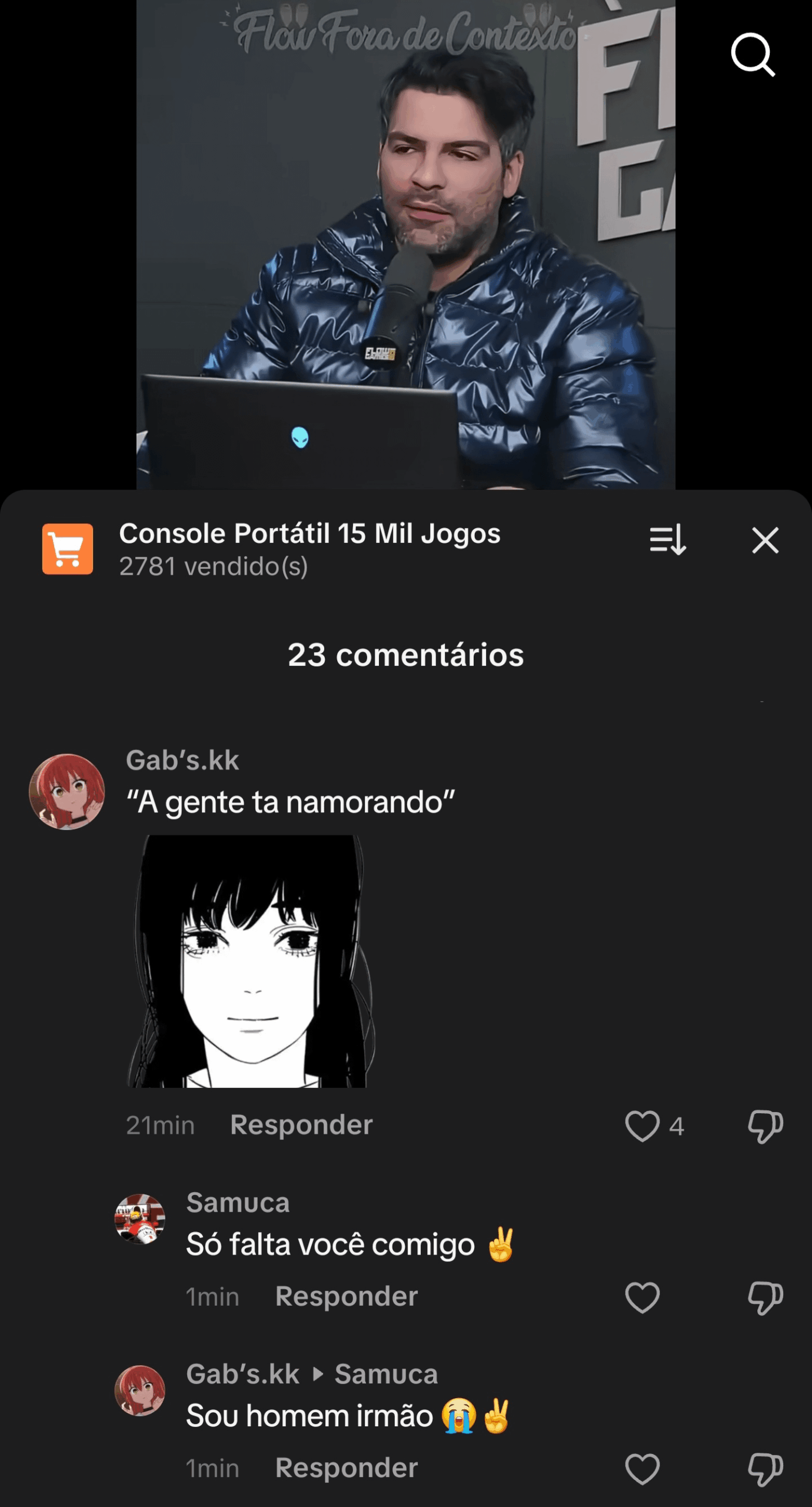Open the comment sort options
This screenshot has height=1507, width=812.
(x=667, y=540)
